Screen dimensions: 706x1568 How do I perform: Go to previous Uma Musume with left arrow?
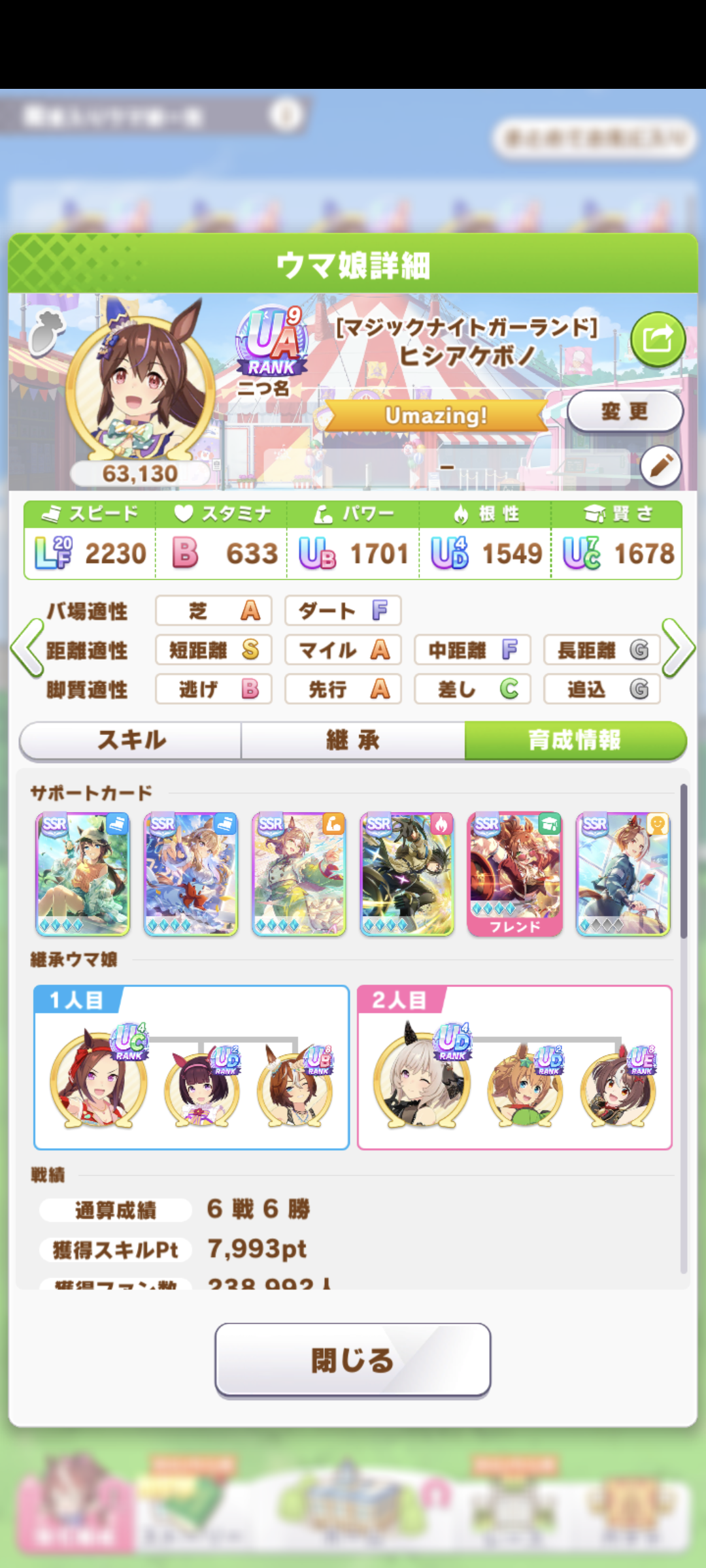[x=27, y=649]
